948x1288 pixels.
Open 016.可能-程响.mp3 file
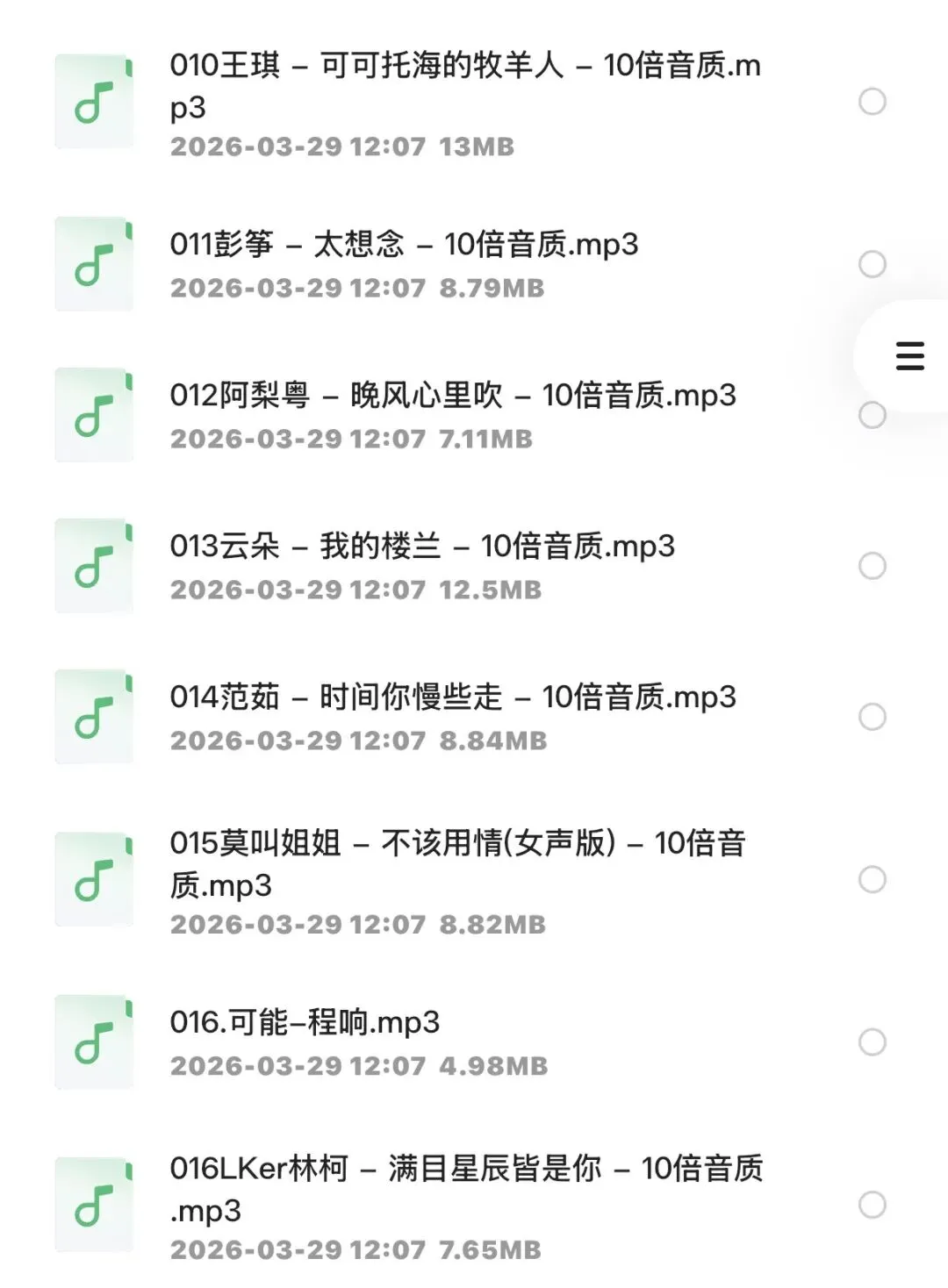pyautogui.click(x=305, y=1023)
